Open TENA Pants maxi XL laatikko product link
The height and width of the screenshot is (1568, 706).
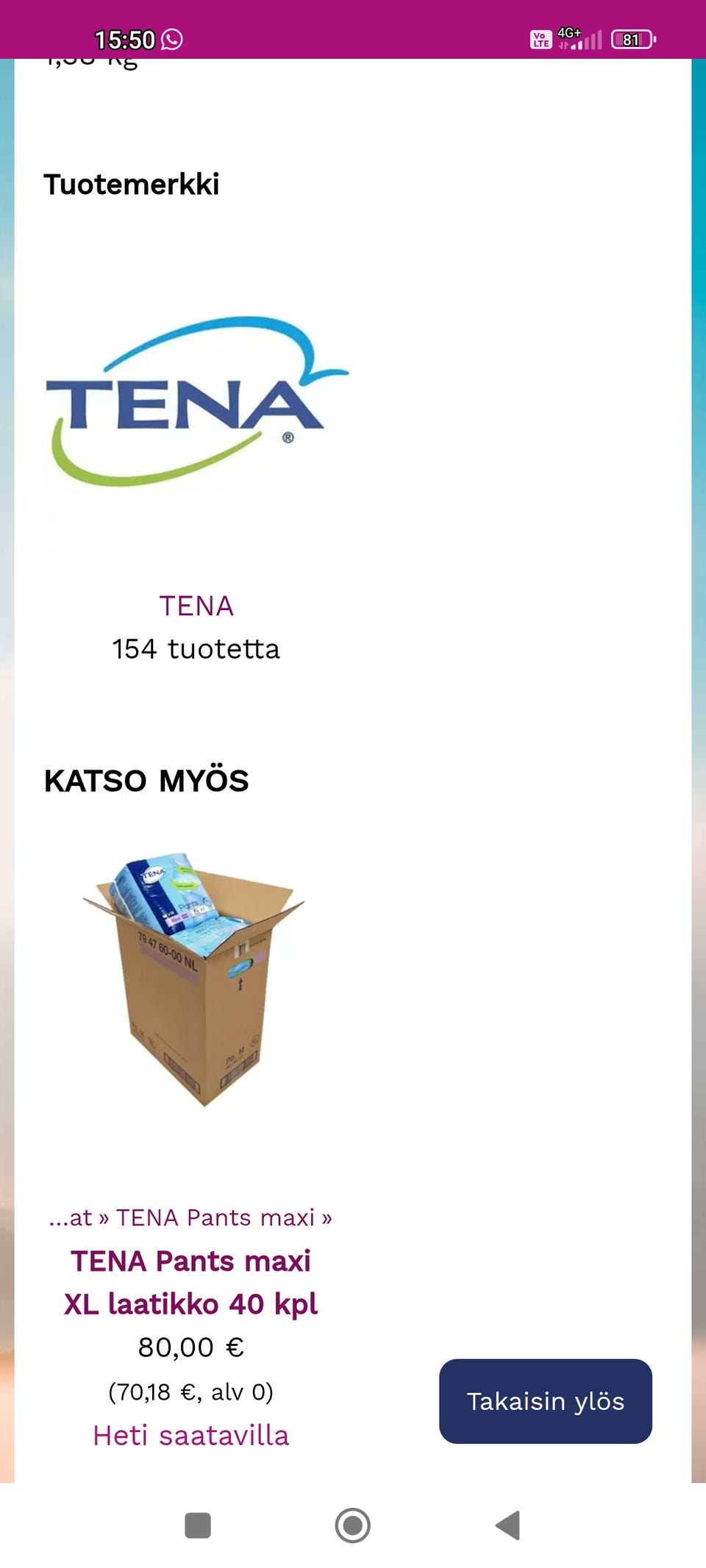point(190,1283)
